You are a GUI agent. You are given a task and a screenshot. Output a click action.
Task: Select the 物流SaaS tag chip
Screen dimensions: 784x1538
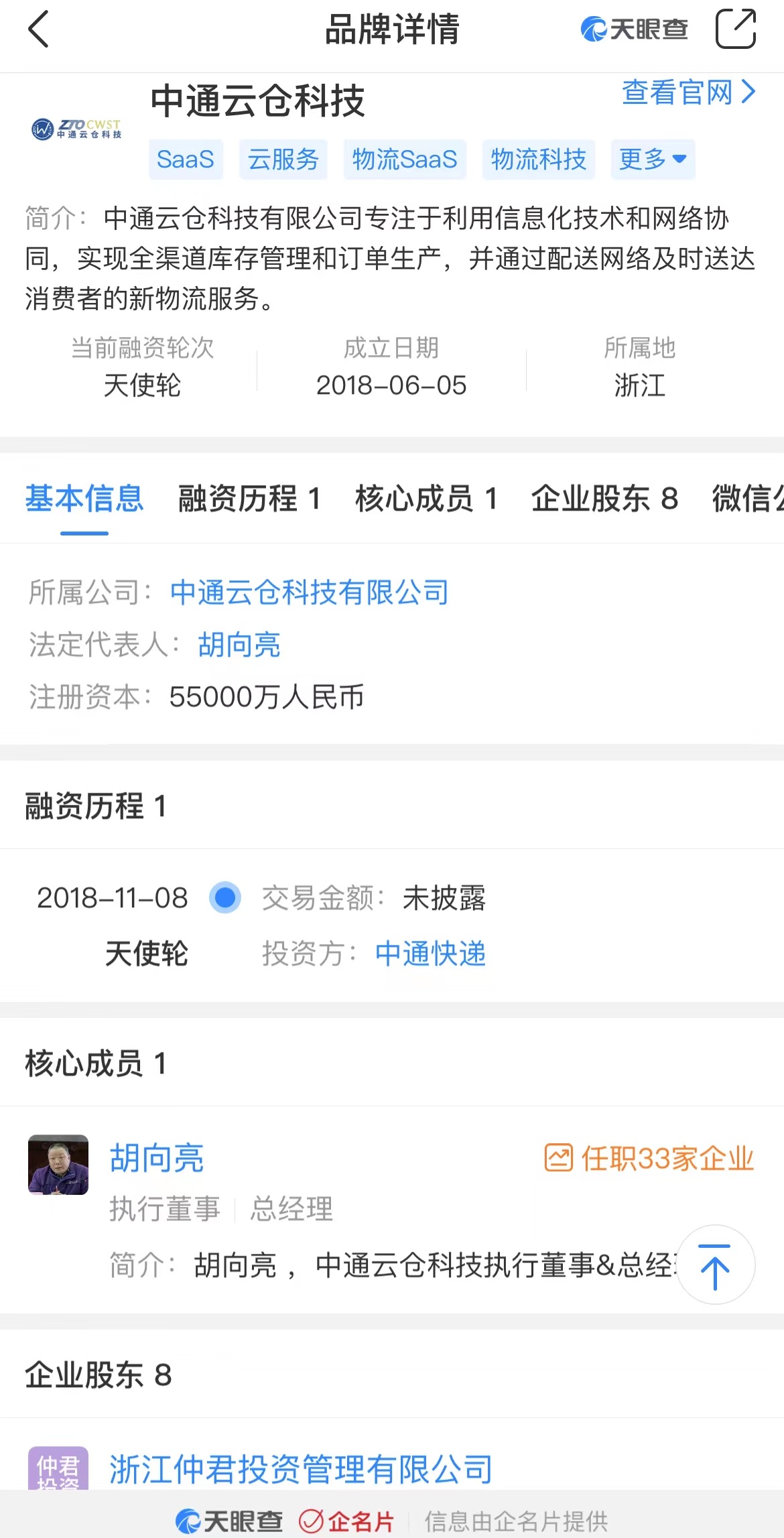point(405,159)
